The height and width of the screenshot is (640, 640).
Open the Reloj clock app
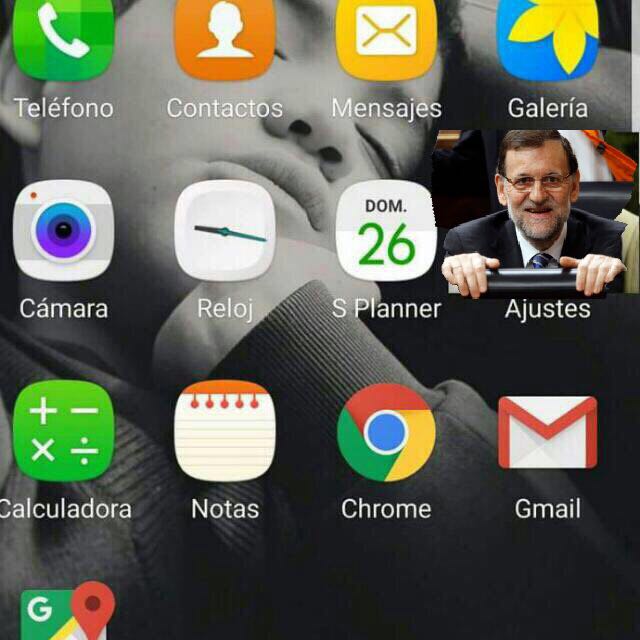coord(224,230)
